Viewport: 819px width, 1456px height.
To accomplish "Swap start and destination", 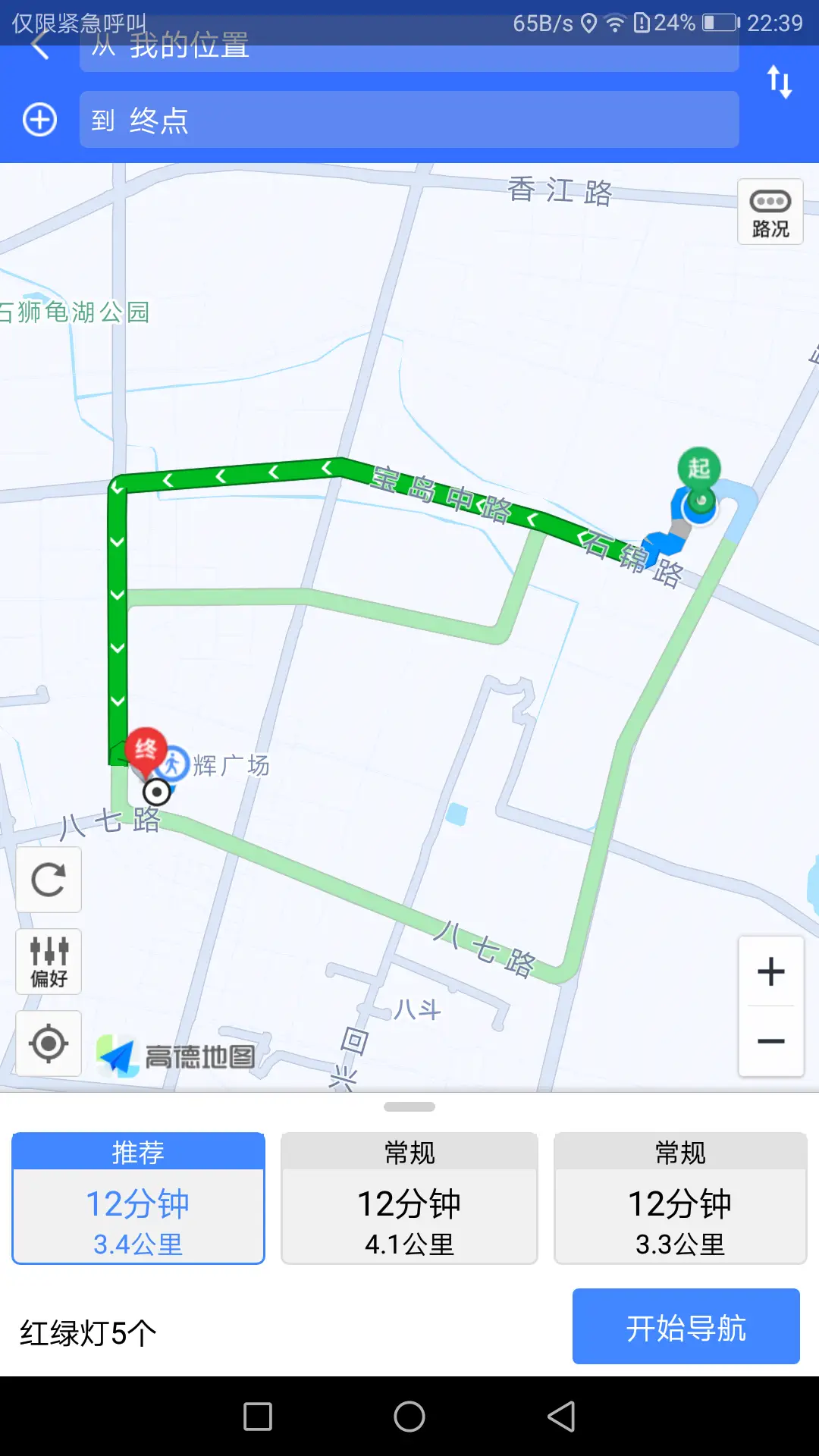I will [x=780, y=82].
